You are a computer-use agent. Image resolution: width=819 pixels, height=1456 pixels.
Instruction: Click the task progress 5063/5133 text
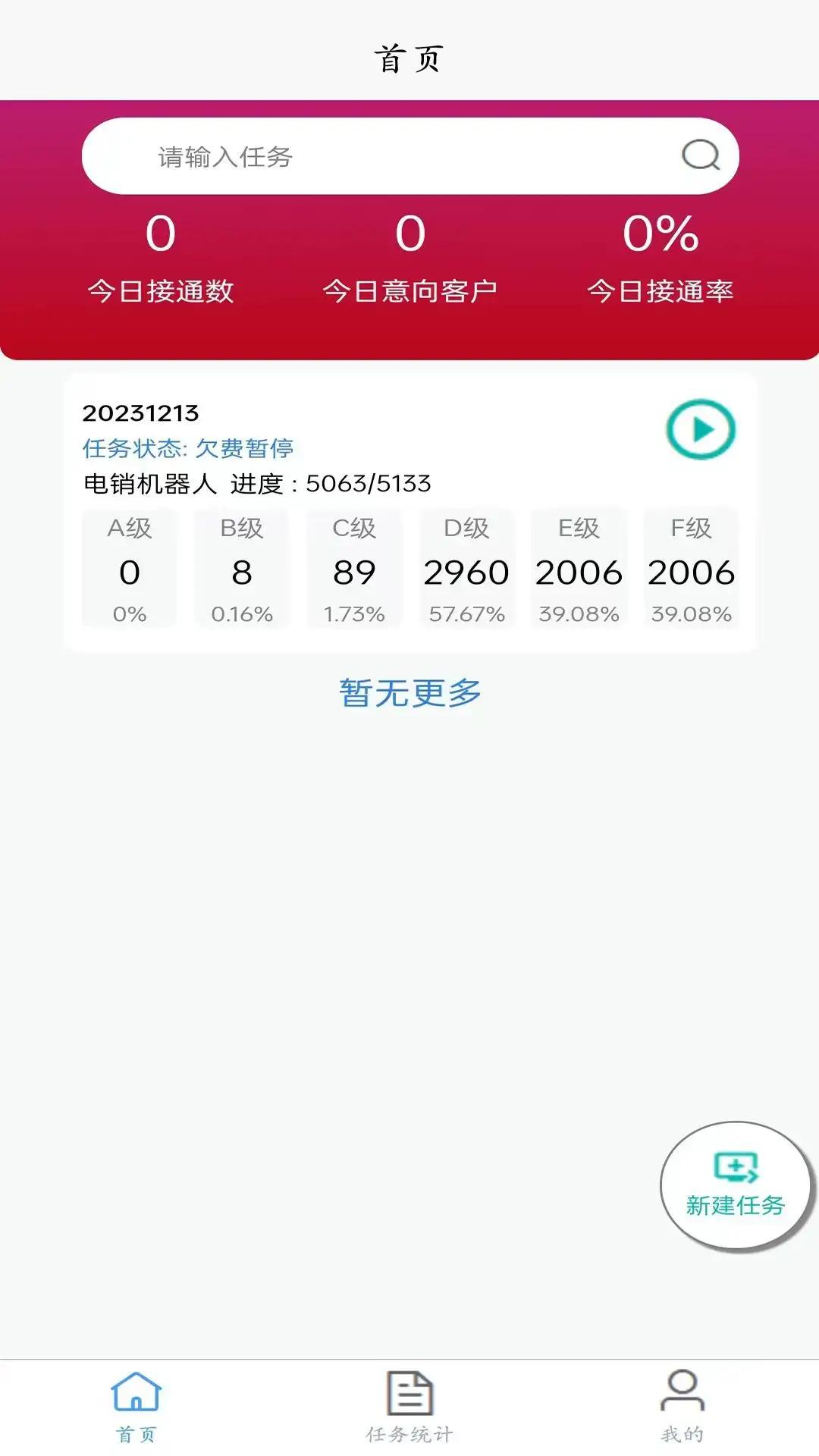[368, 482]
